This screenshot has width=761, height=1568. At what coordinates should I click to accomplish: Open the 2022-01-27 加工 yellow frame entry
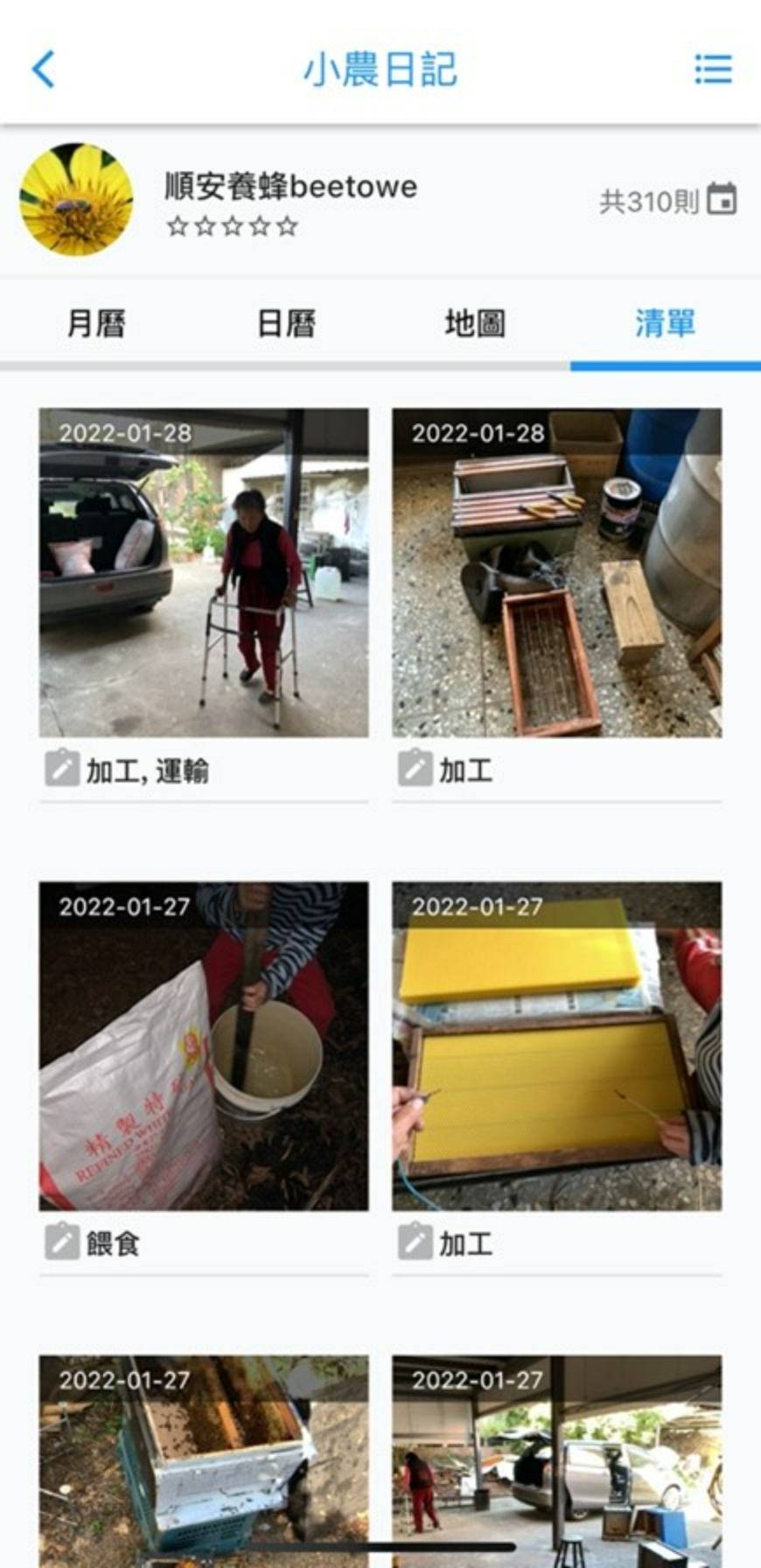[x=556, y=1046]
